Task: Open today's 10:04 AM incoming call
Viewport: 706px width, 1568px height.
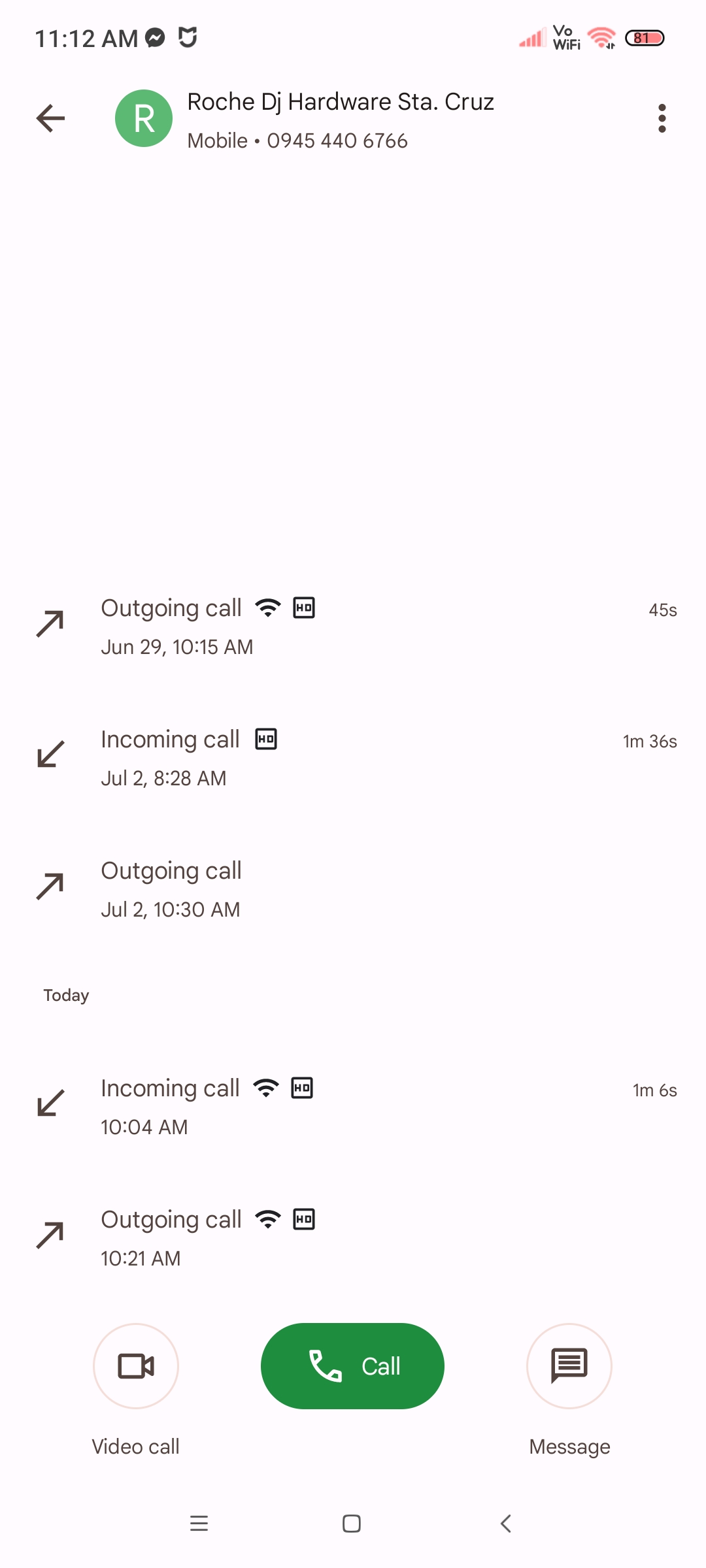Action: tap(353, 1107)
